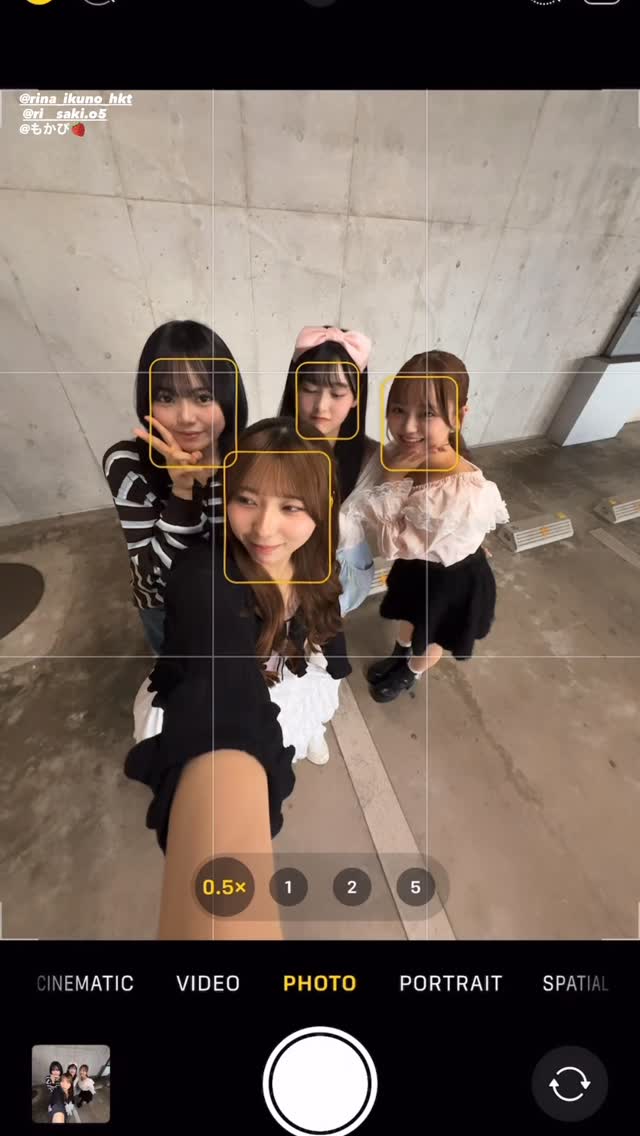Set zoom to 2×
640x1136 pixels.
tap(352, 887)
